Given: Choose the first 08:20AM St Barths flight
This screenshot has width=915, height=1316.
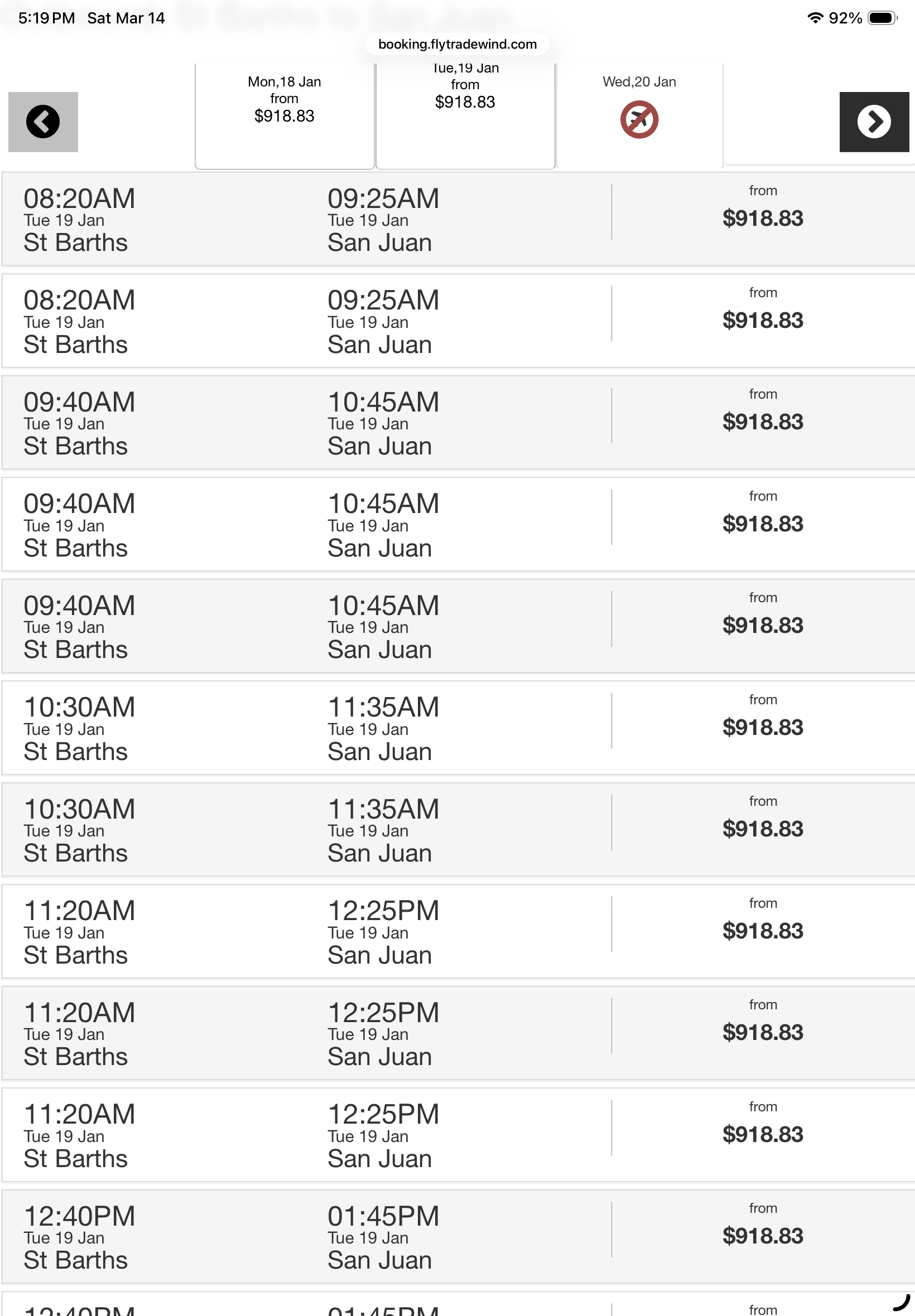Looking at the screenshot, I should 457,219.
